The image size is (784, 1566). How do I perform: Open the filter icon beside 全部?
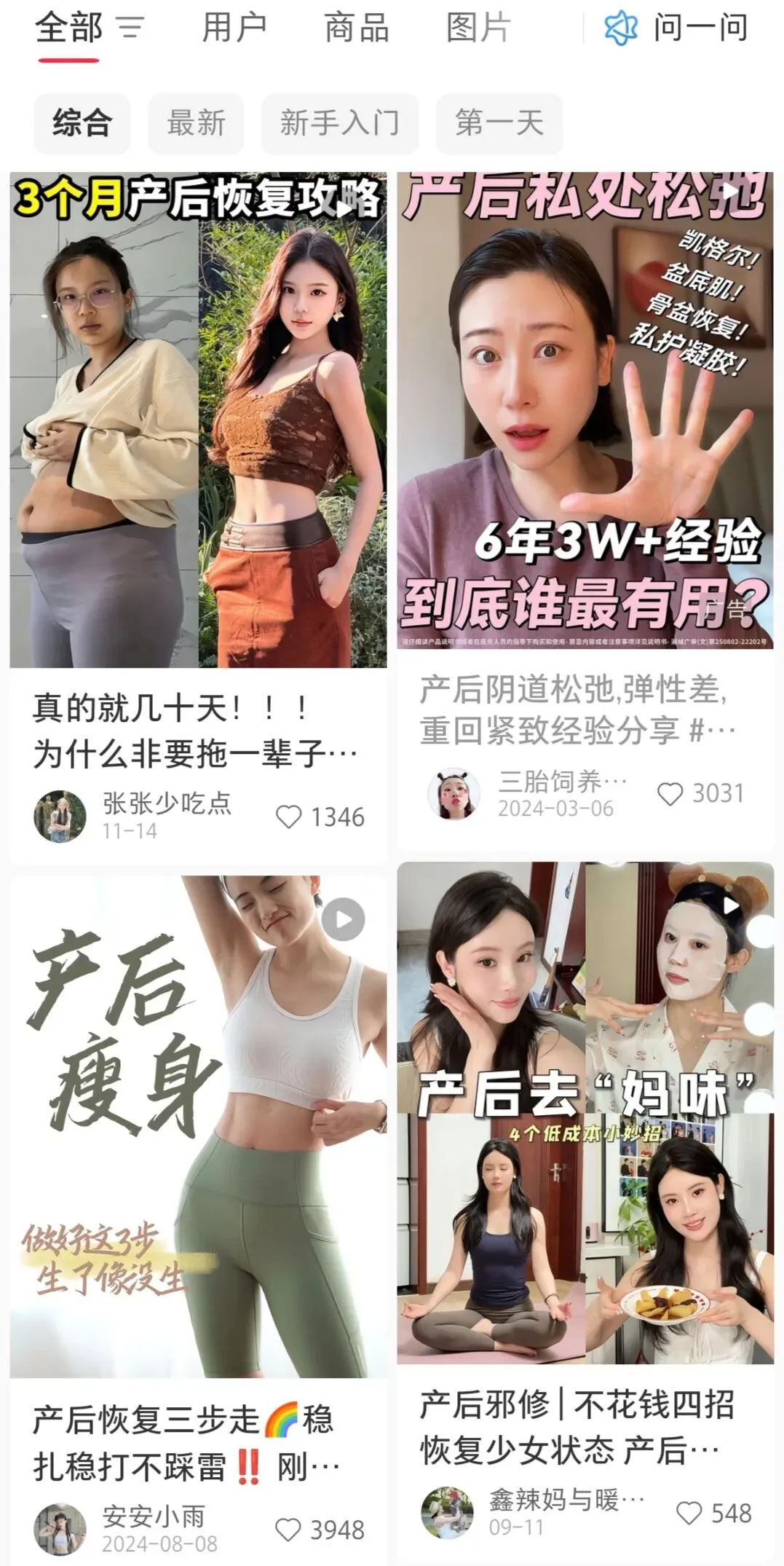[x=131, y=28]
